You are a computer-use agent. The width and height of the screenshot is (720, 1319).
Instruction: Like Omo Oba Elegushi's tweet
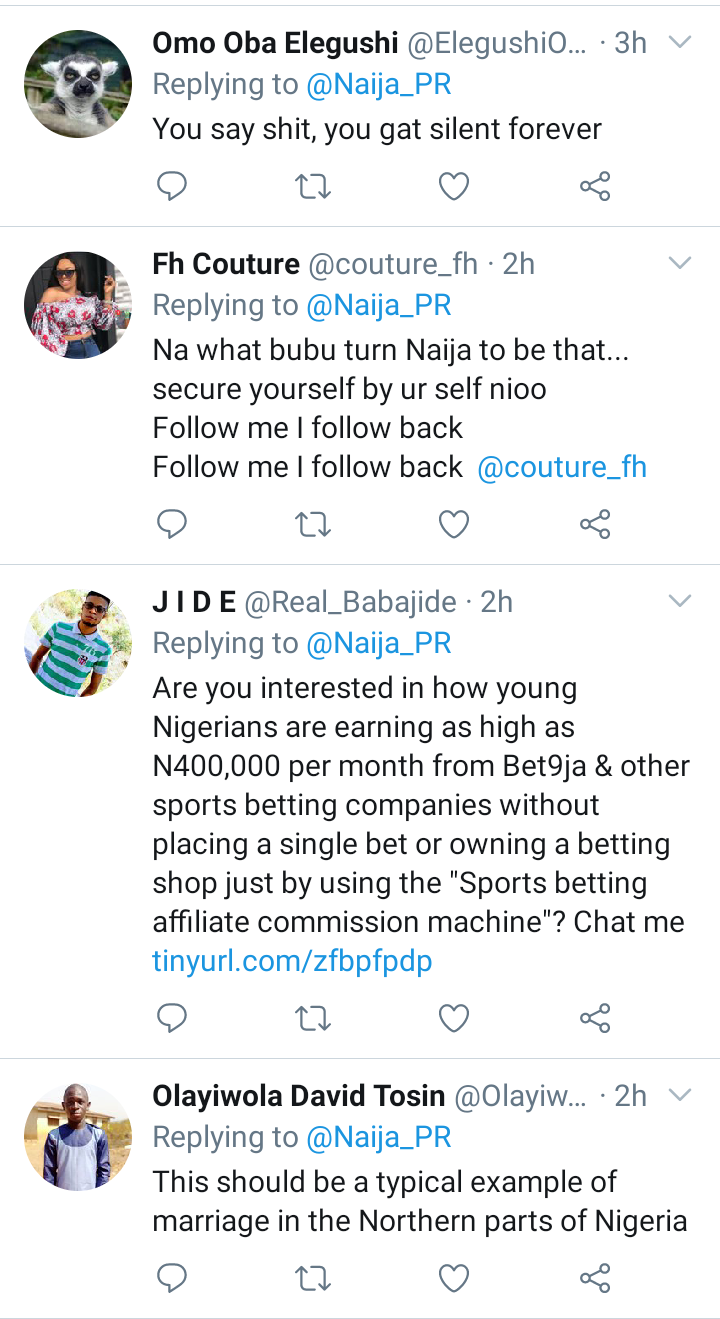click(454, 186)
